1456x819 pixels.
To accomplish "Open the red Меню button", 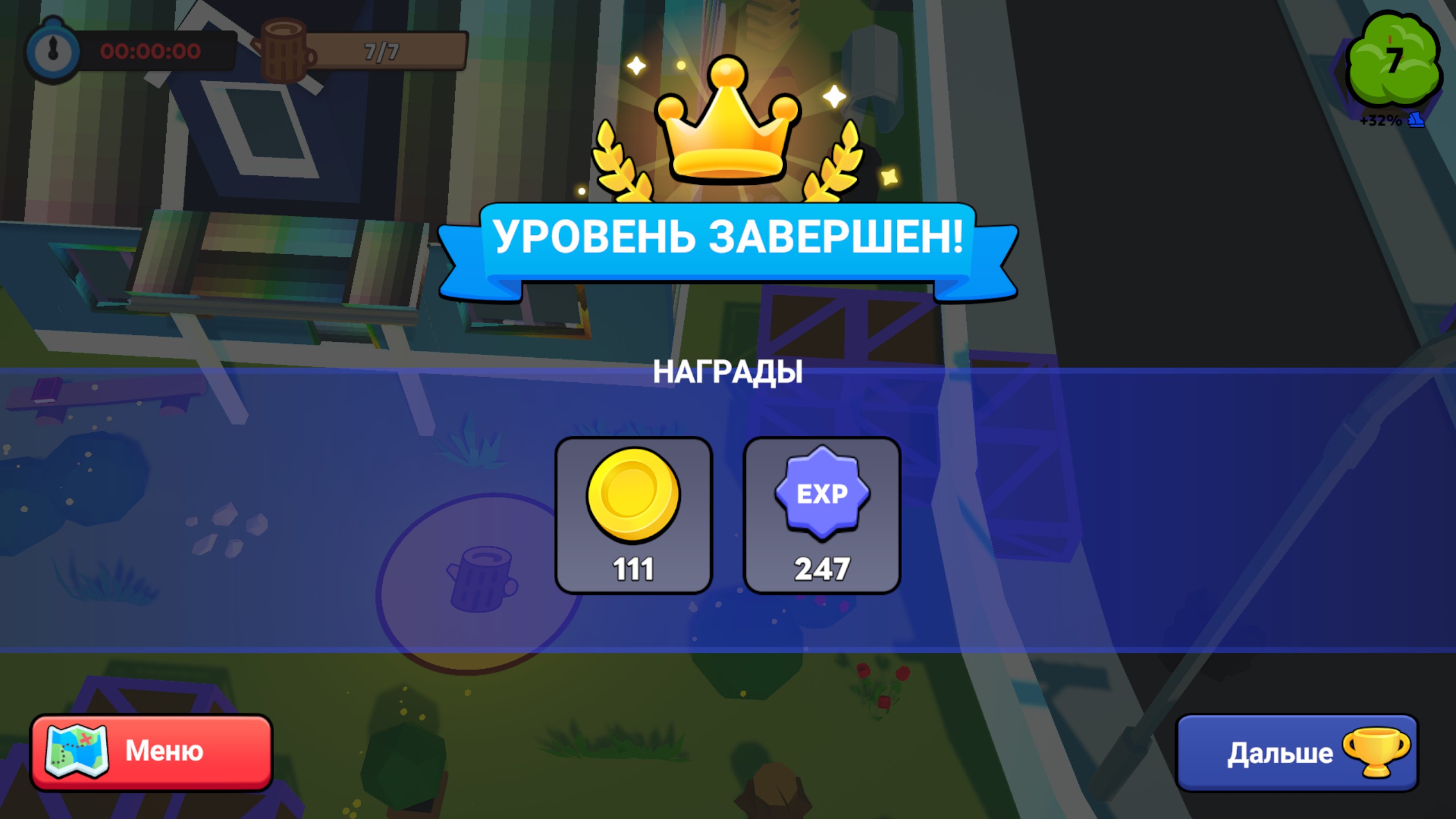I will [x=151, y=752].
